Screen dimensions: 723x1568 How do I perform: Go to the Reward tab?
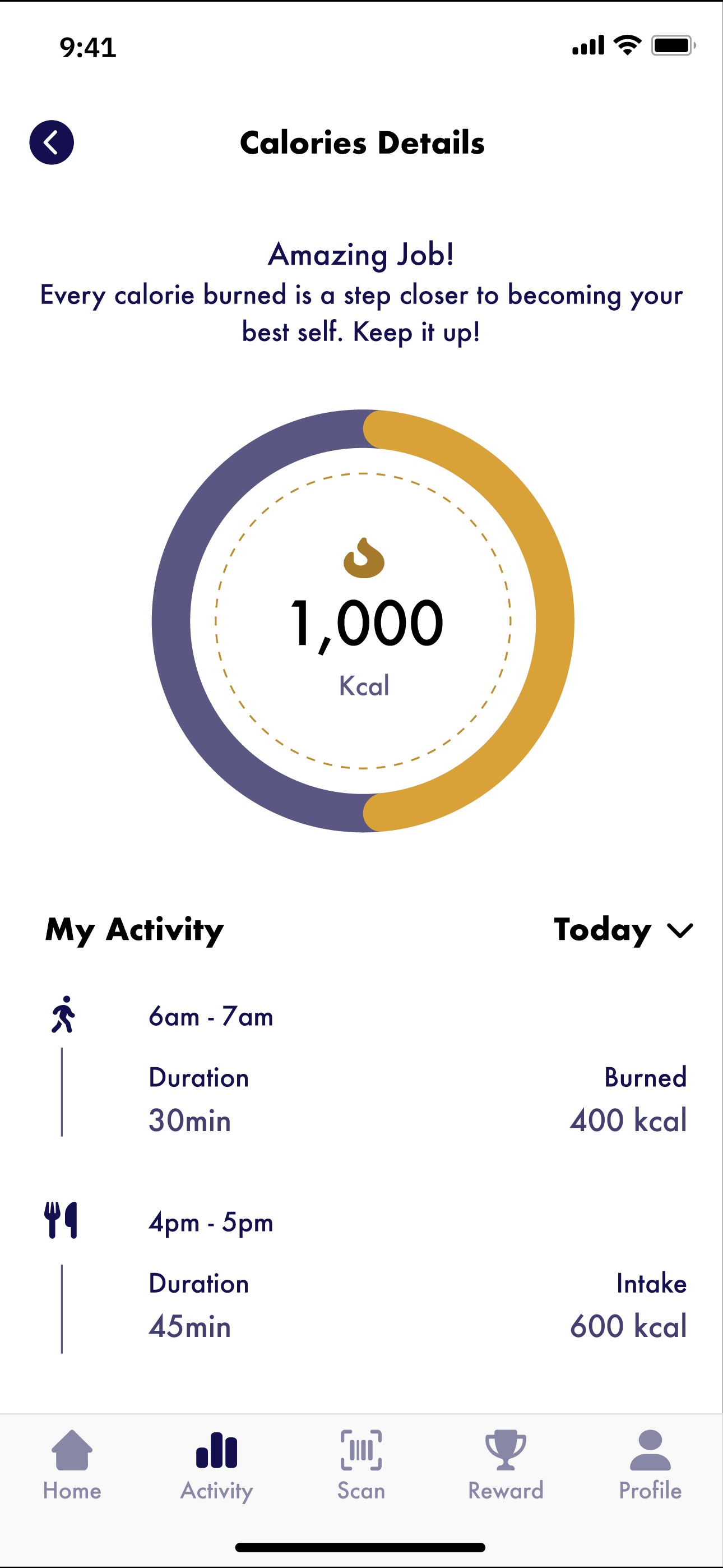[506, 1465]
